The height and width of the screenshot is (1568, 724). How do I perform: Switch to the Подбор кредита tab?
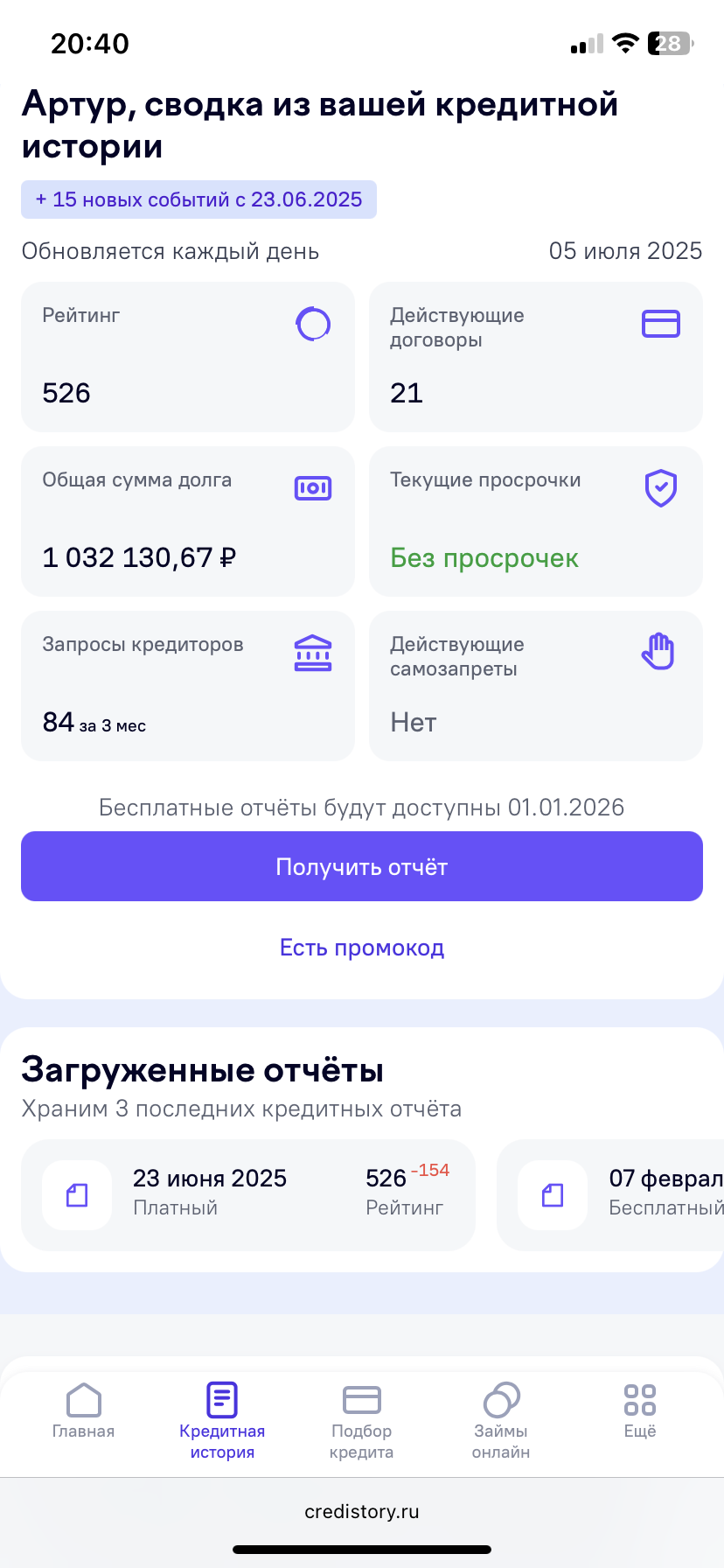click(x=362, y=1419)
